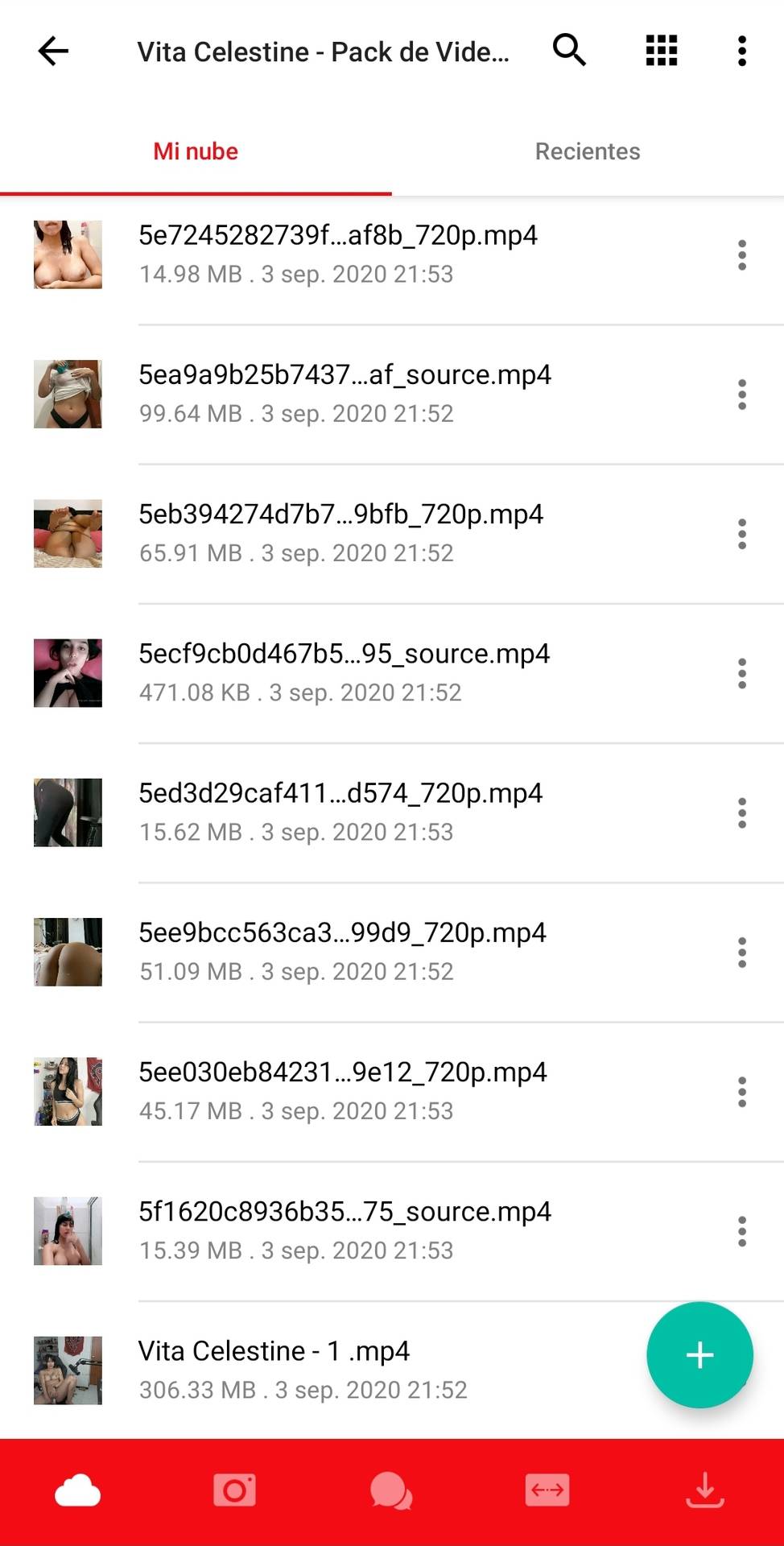
Task: Go back with the arrow icon
Action: click(x=54, y=52)
